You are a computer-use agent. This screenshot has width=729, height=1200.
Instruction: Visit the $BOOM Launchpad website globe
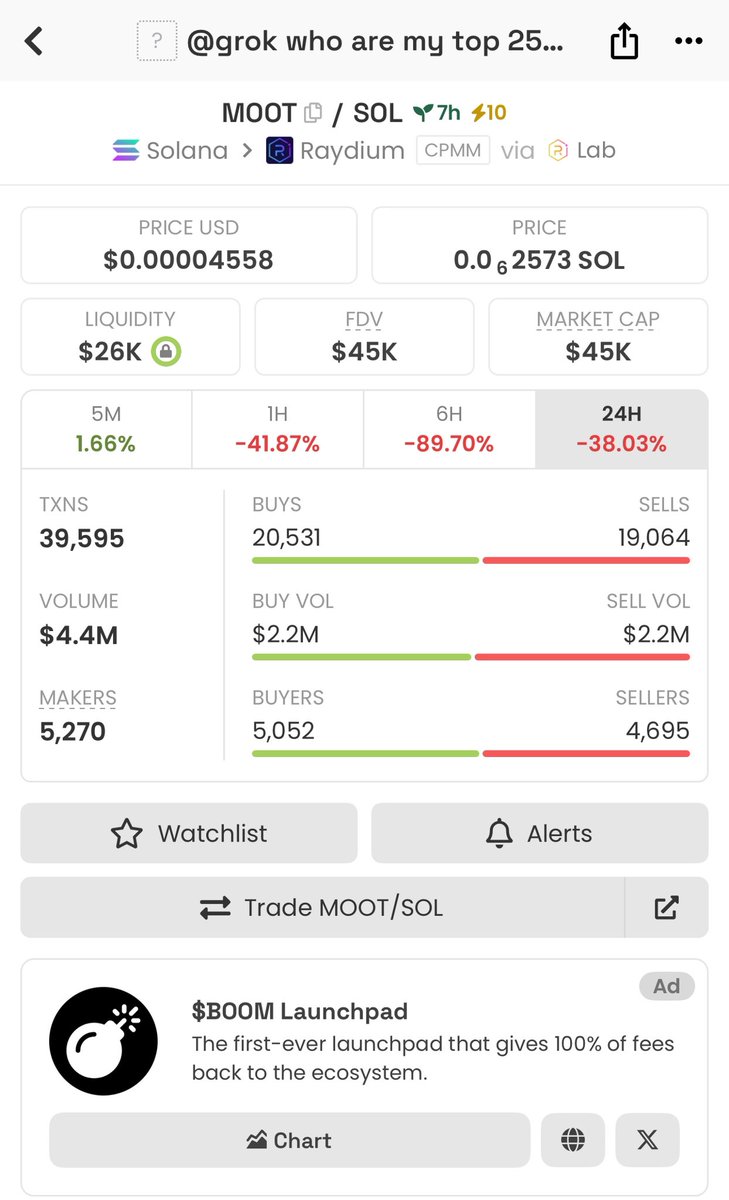[573, 1140]
